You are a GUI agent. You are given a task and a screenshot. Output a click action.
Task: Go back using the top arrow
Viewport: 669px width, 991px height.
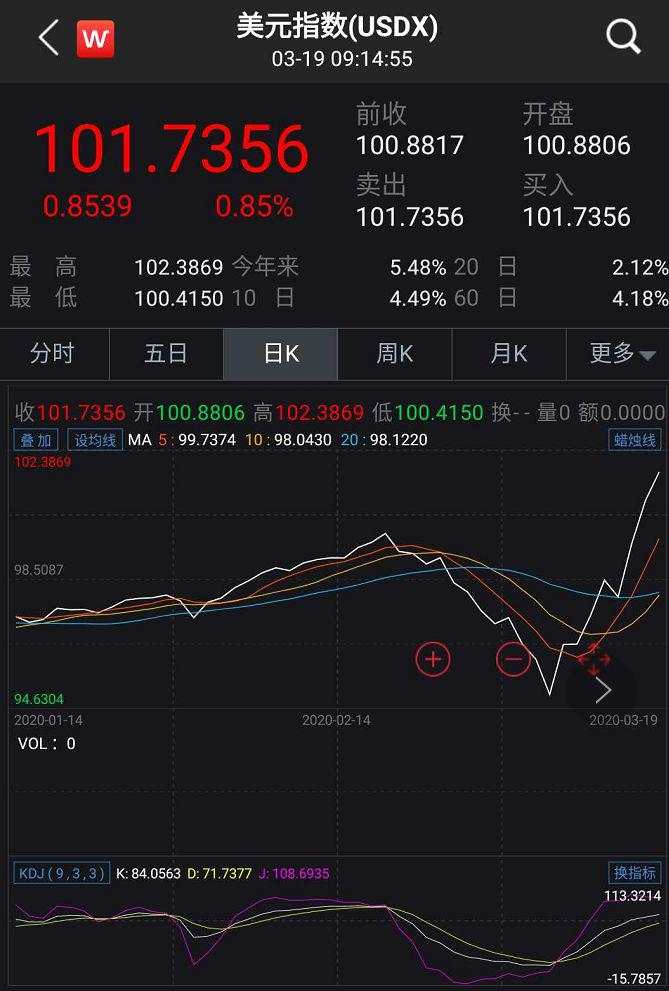click(x=48, y=38)
